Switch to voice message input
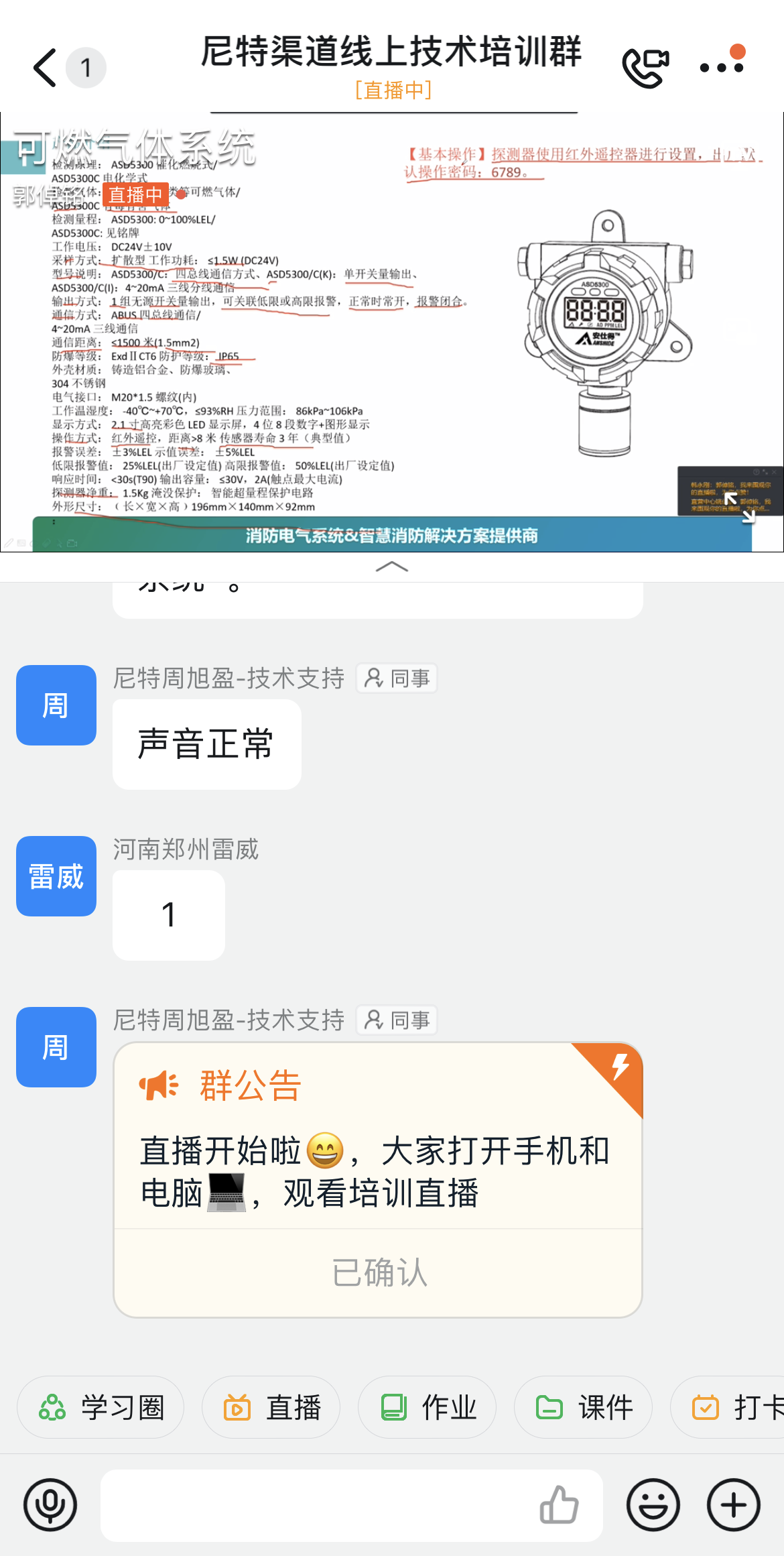 pyautogui.click(x=50, y=1505)
